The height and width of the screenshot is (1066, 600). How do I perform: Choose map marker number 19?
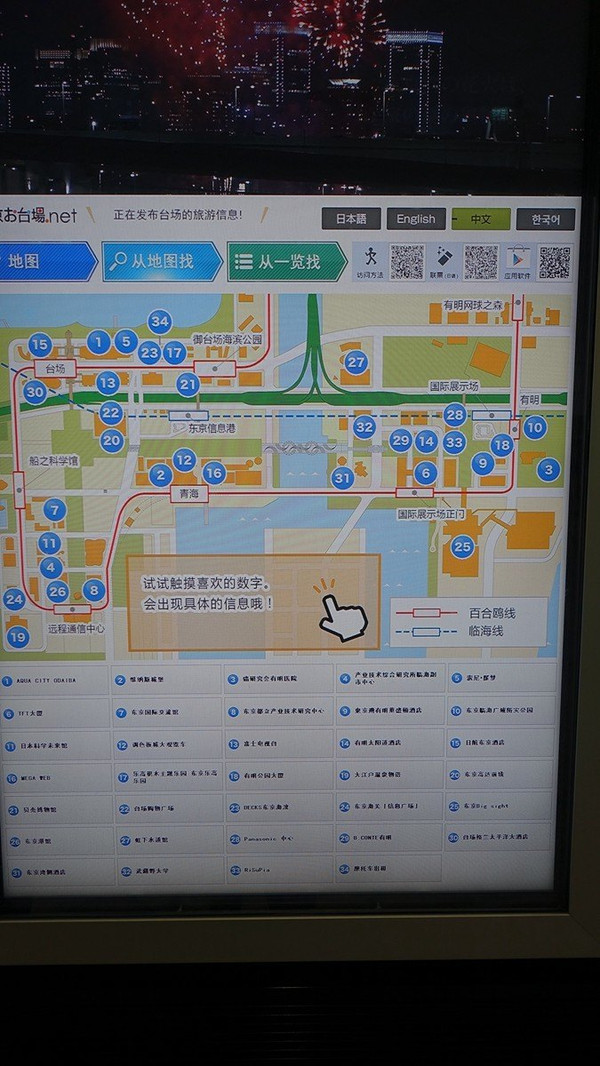[18, 636]
